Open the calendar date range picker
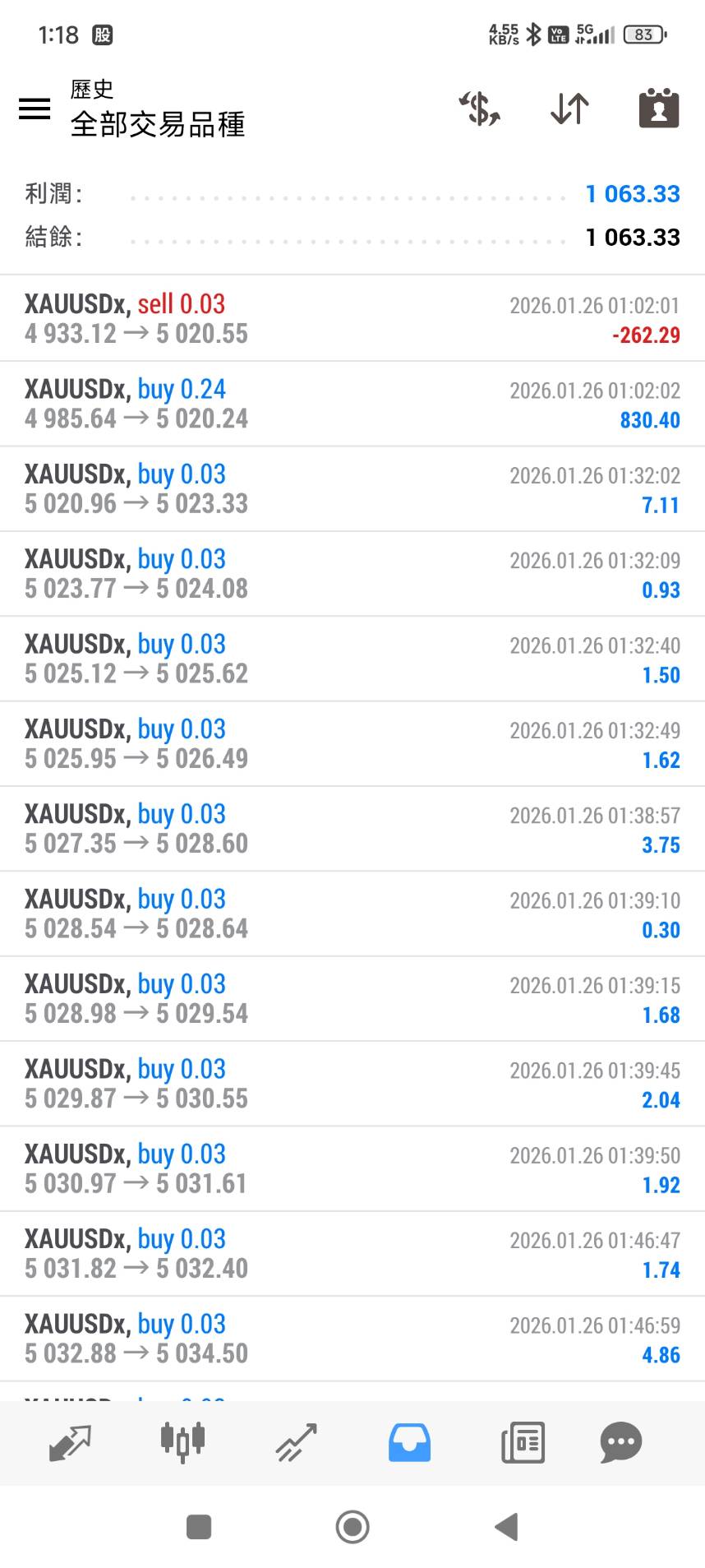The height and width of the screenshot is (1568, 705). (659, 109)
